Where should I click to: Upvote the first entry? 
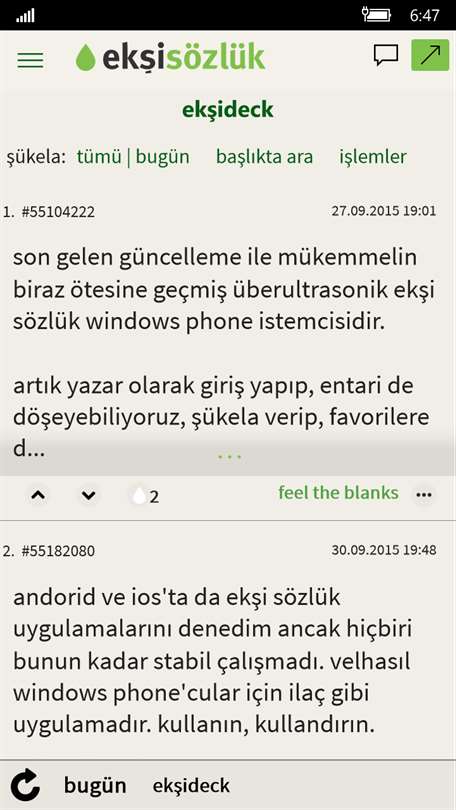[38, 495]
